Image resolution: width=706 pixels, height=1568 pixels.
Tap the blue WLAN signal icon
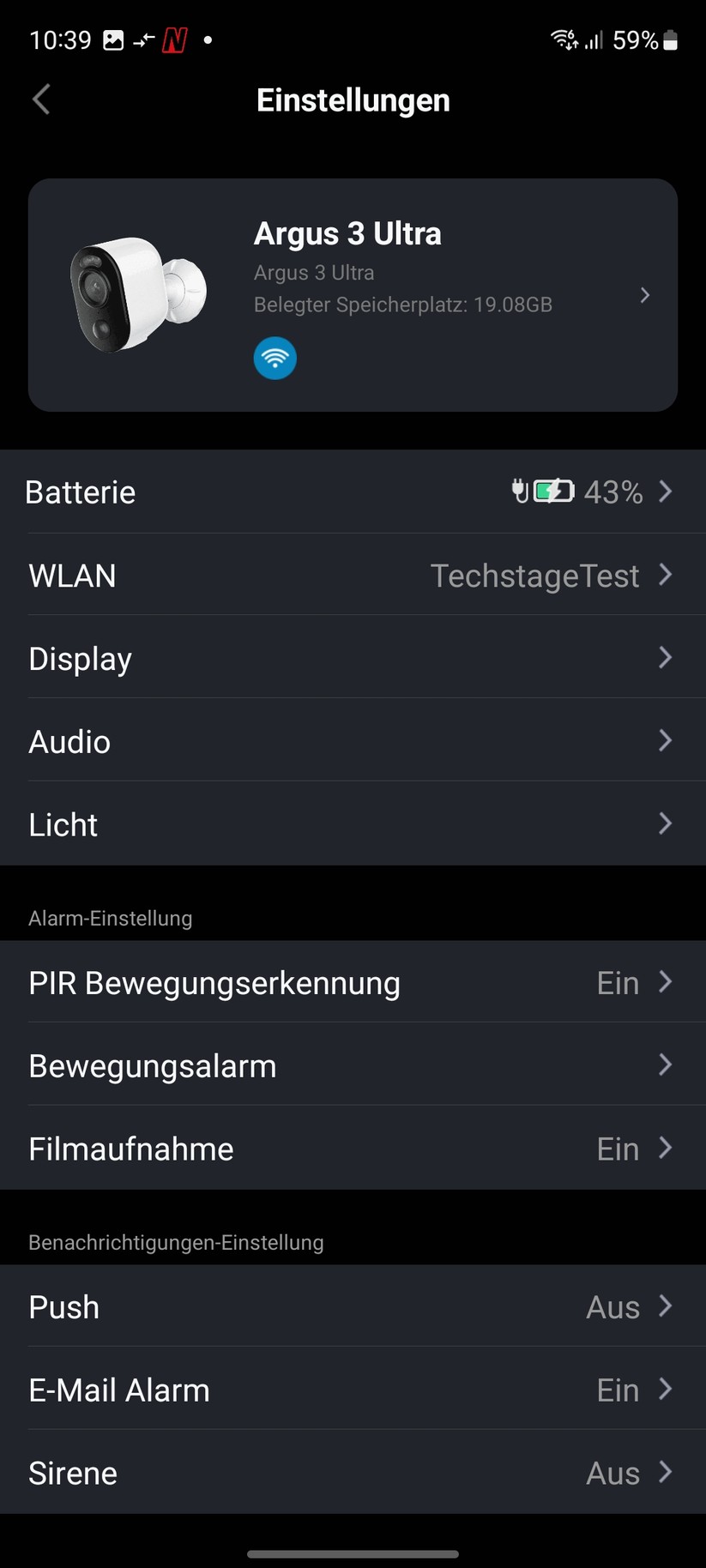click(x=275, y=358)
